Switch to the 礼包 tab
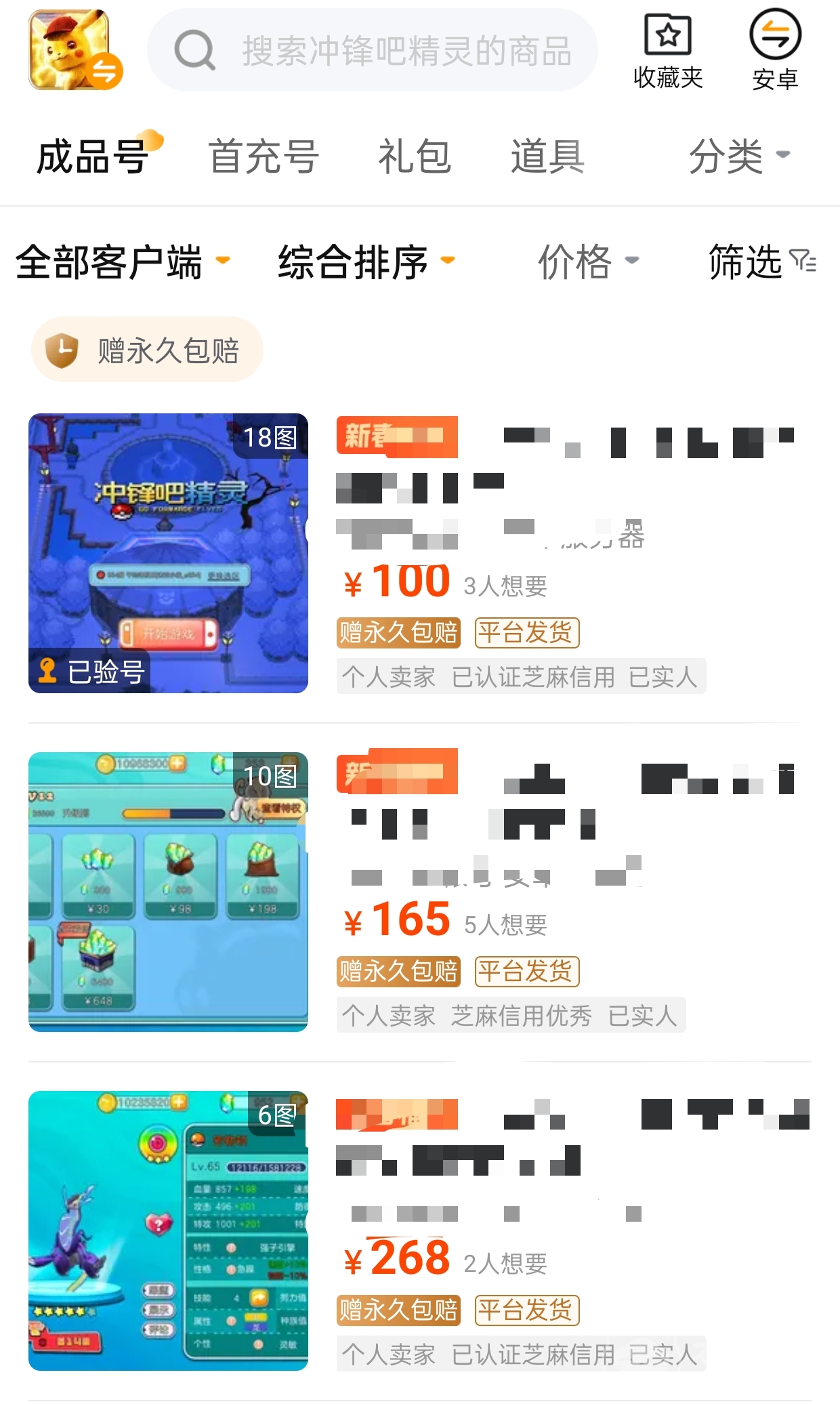 (415, 156)
